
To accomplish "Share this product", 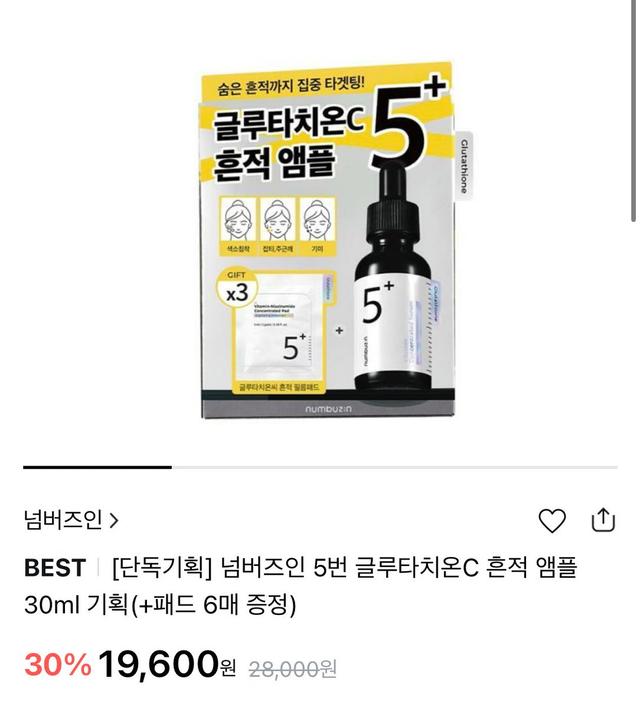I will pyautogui.click(x=603, y=520).
